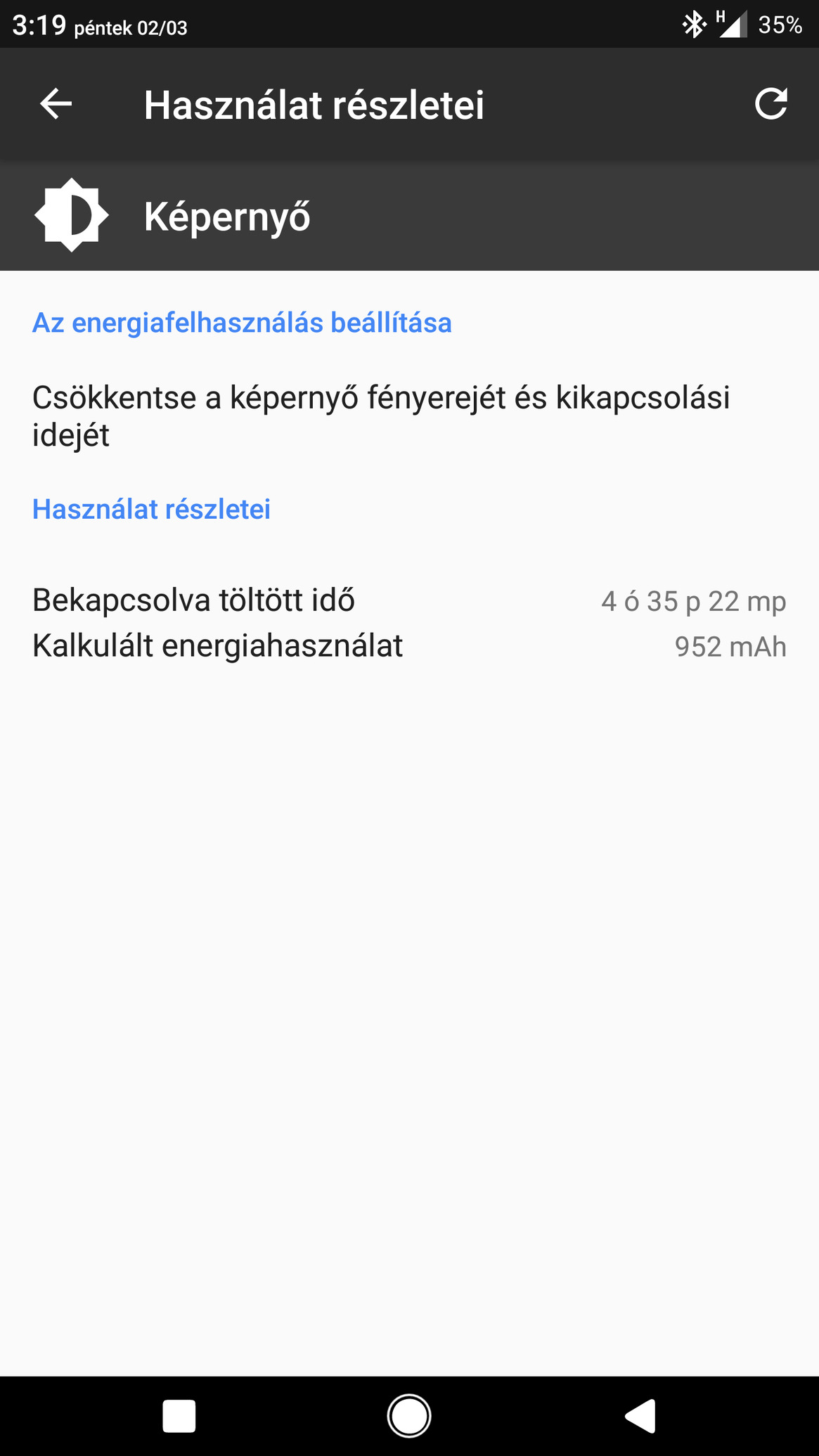819x1456 pixels.
Task: Refresh the usage details
Action: pyautogui.click(x=770, y=104)
